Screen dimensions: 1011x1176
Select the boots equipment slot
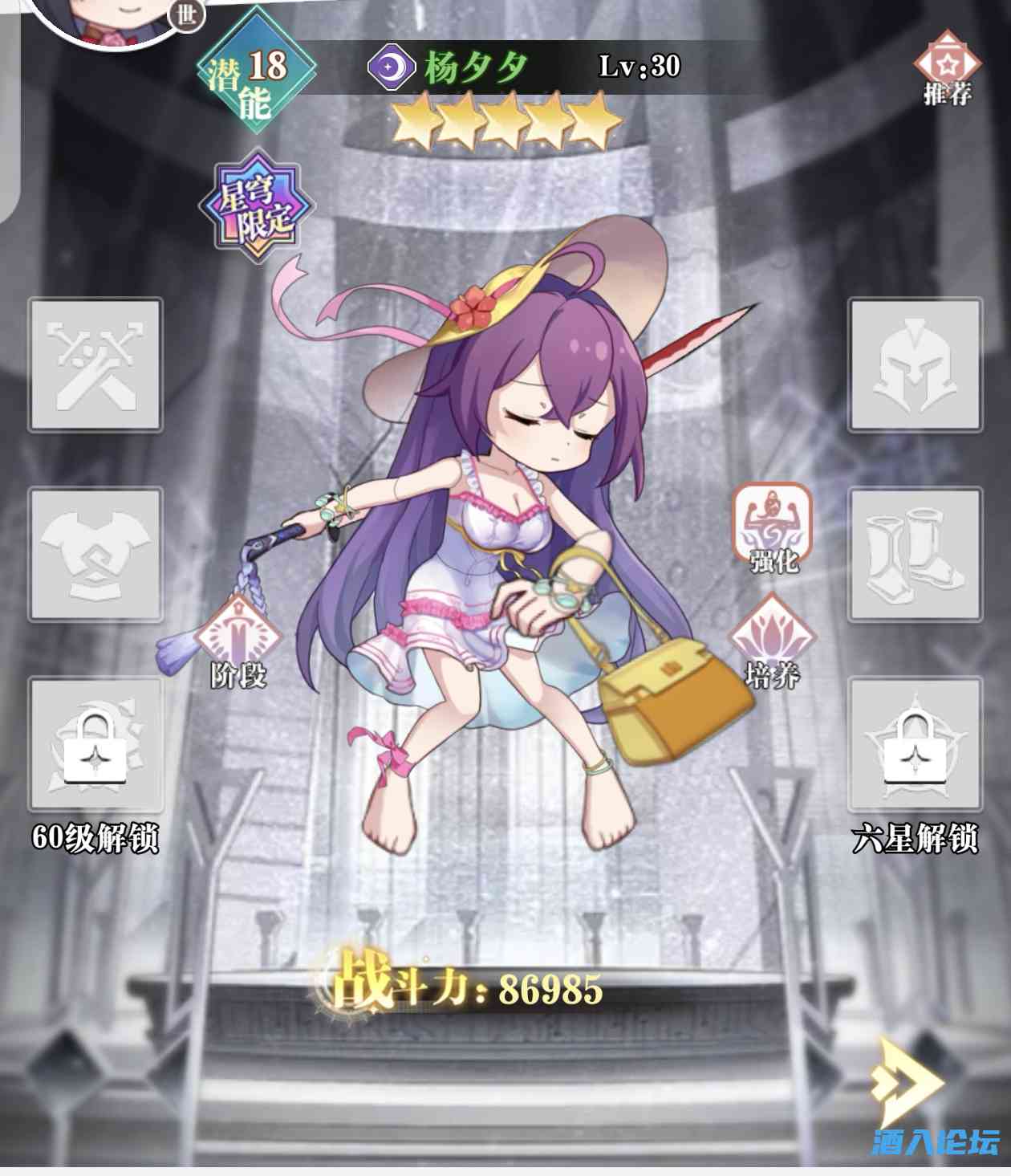[x=915, y=554]
